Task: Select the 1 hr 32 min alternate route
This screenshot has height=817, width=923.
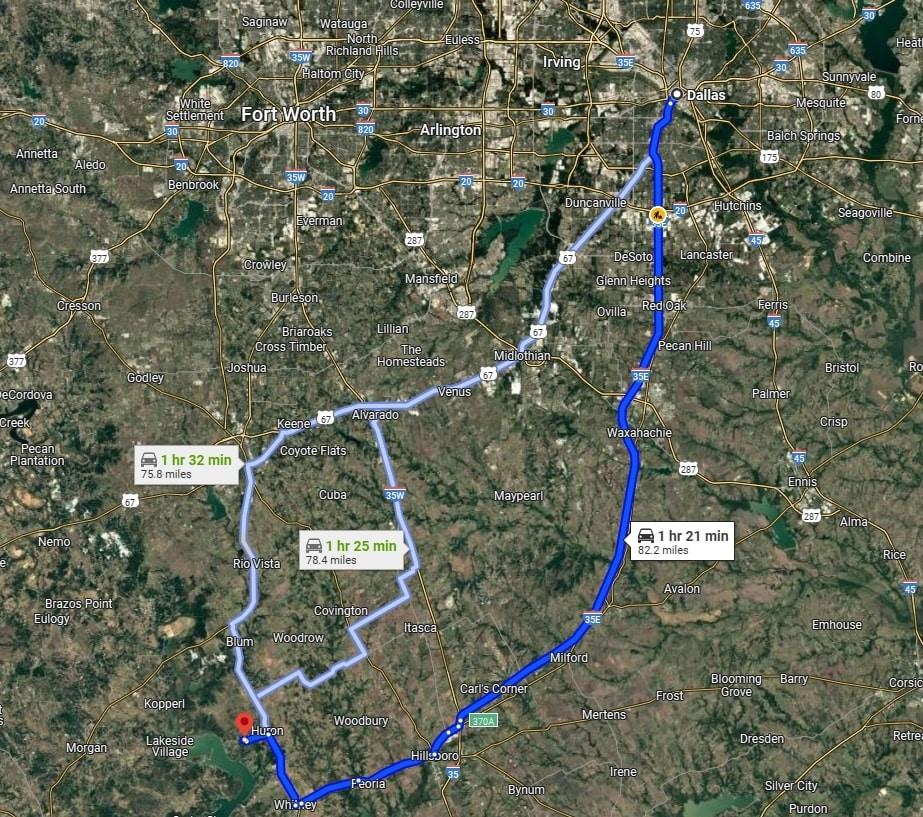Action: coord(187,465)
